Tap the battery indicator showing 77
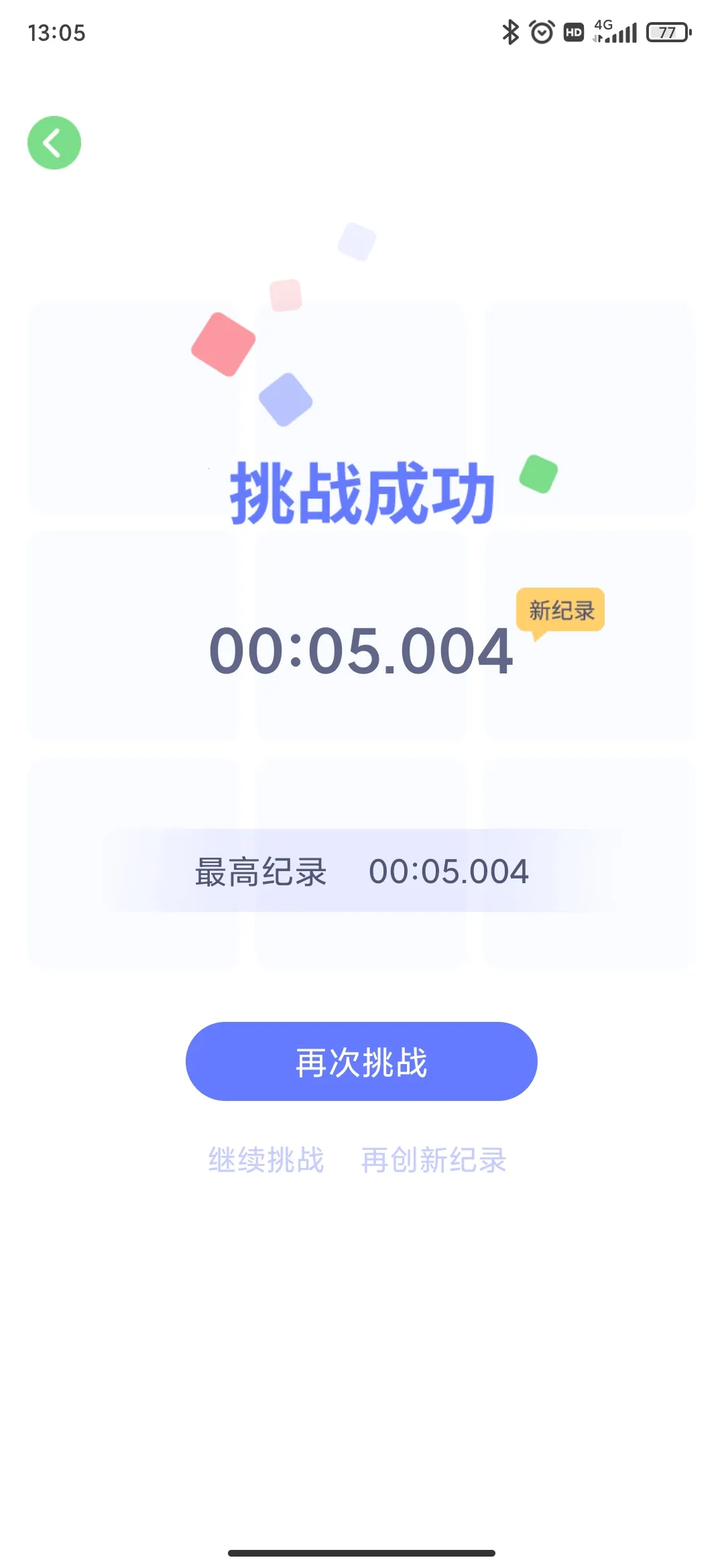724x1568 pixels. pyautogui.click(x=666, y=31)
